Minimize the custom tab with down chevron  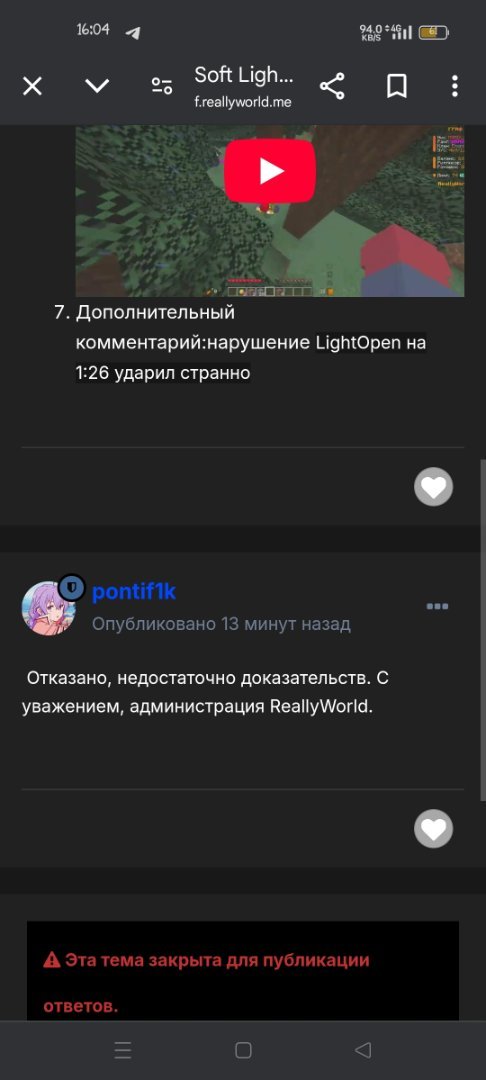coord(97,86)
